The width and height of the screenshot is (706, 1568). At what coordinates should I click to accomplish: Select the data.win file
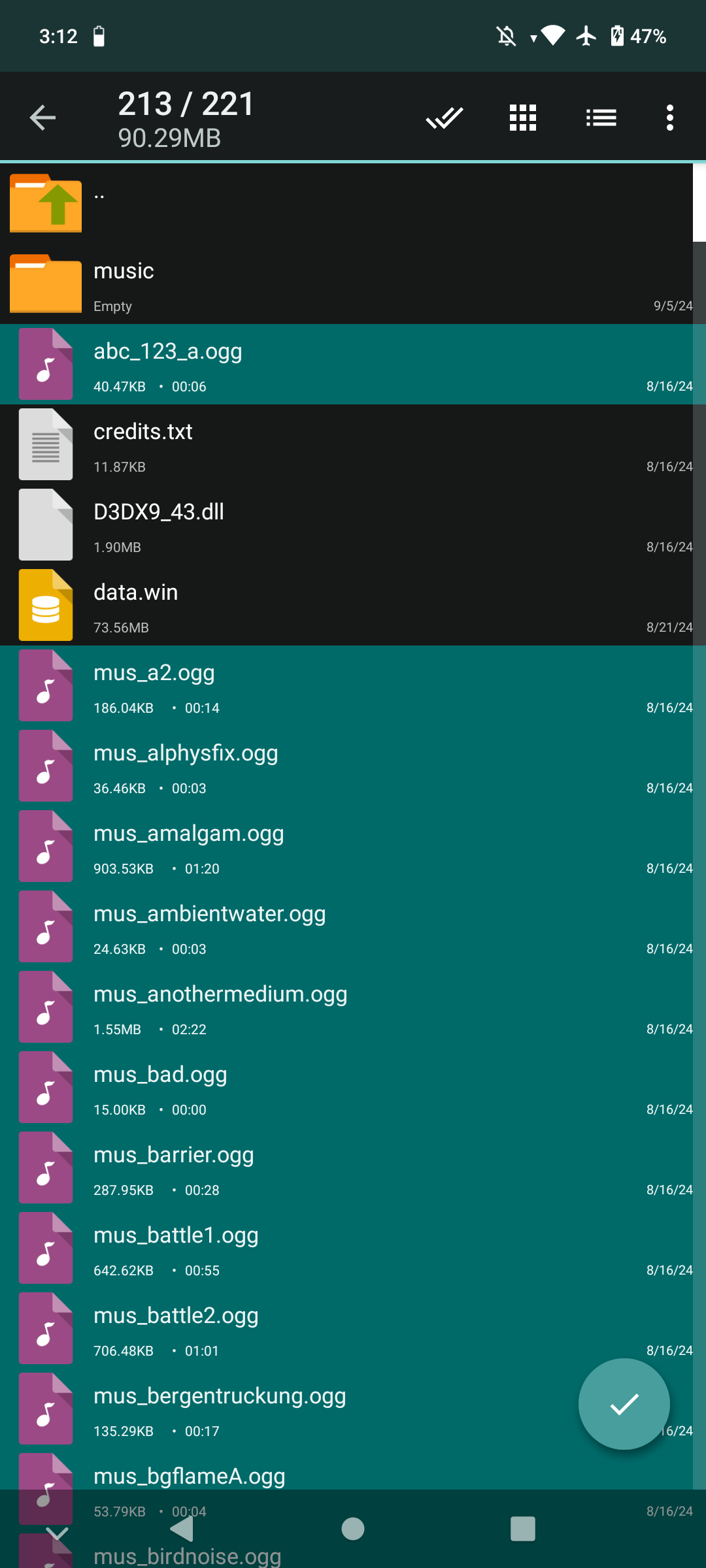pos(327,606)
